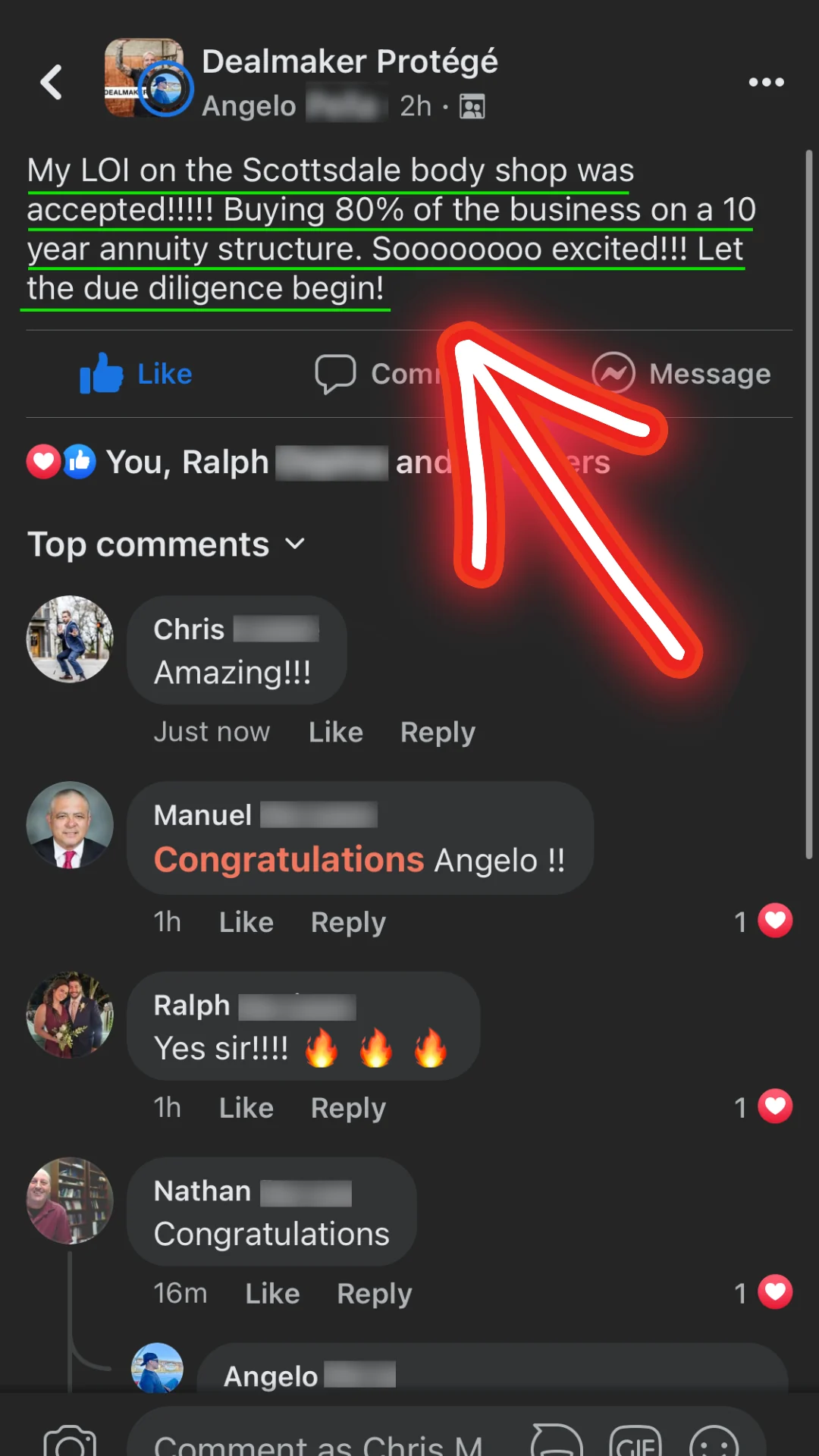This screenshot has height=1456, width=819.
Task: Tap the Message button under the post
Action: point(681,374)
